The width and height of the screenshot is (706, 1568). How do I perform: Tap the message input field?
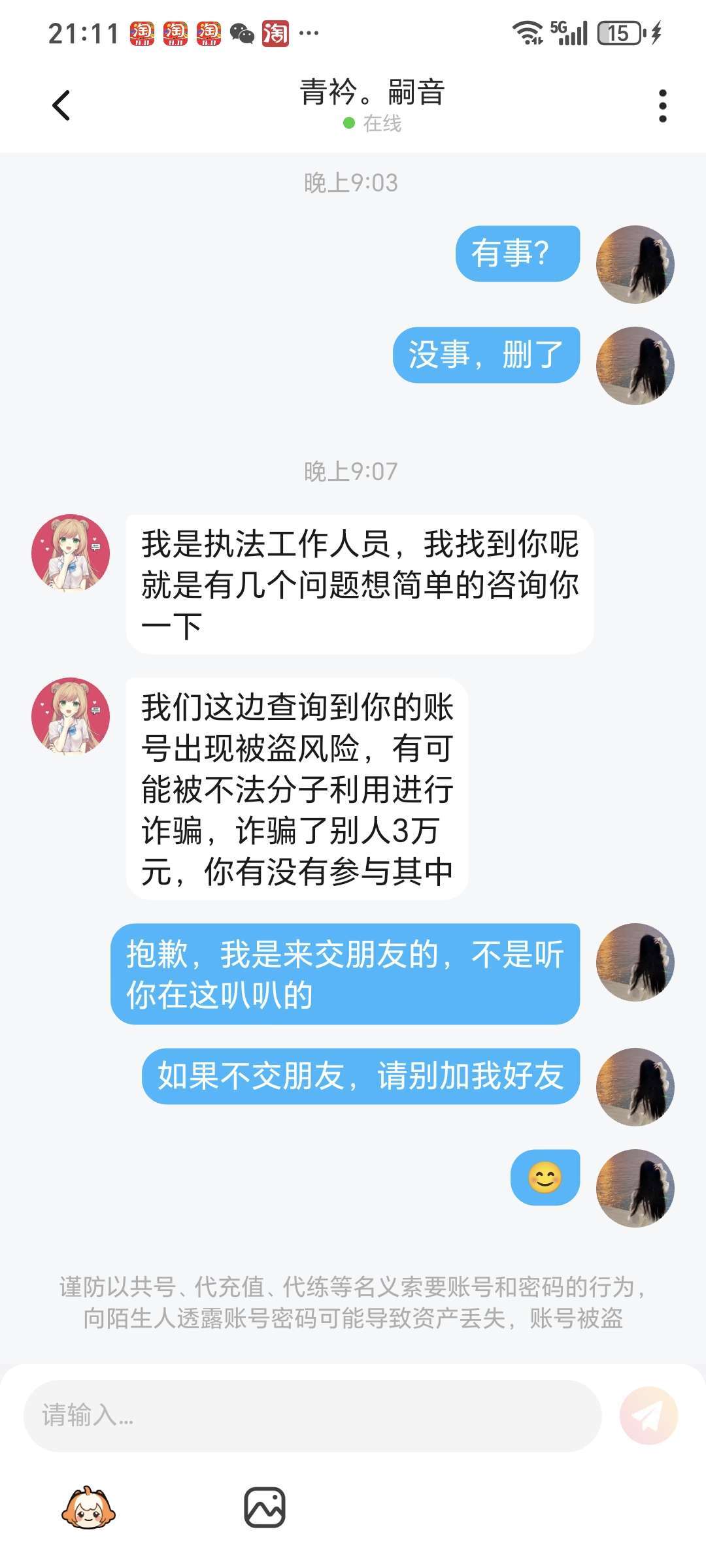[x=312, y=1416]
